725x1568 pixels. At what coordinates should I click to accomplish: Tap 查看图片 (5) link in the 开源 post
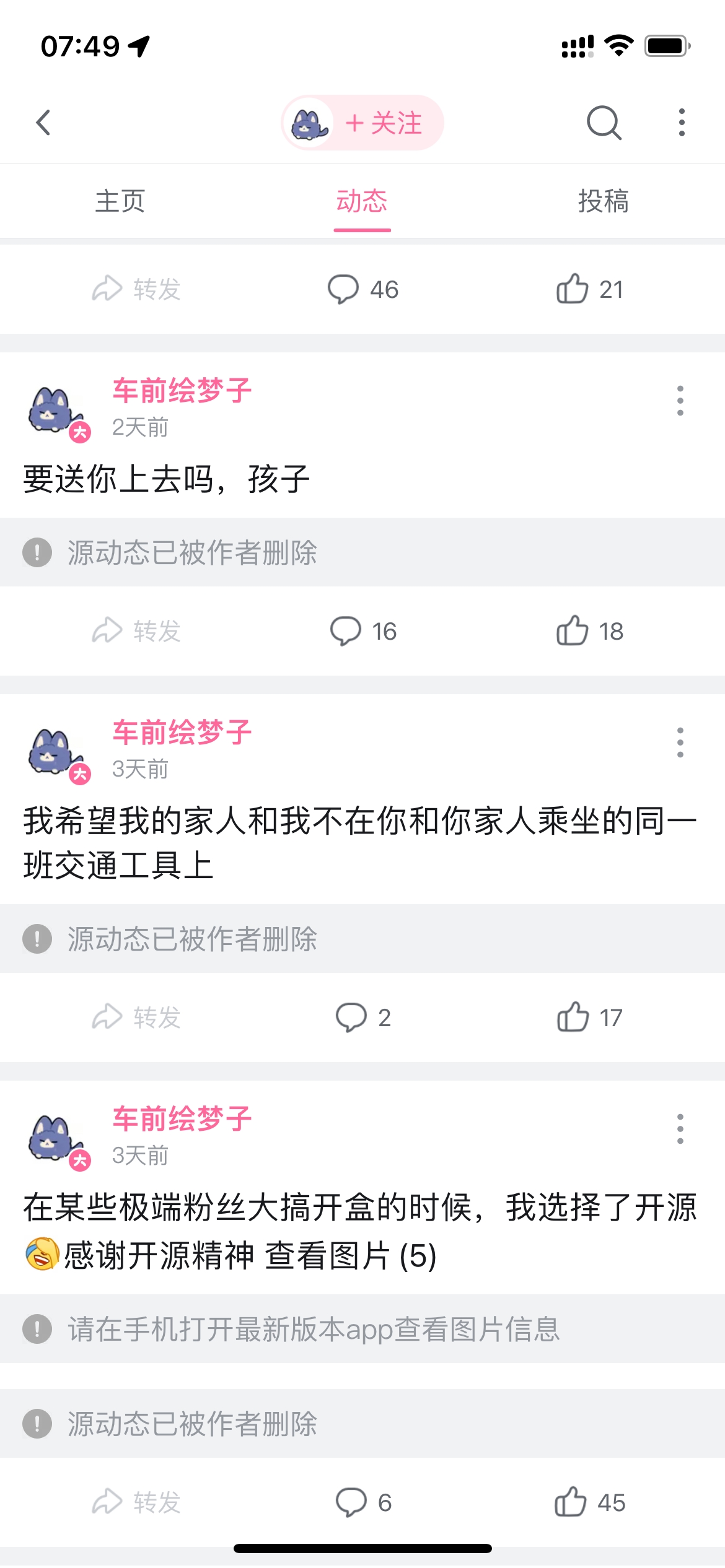click(x=351, y=1257)
